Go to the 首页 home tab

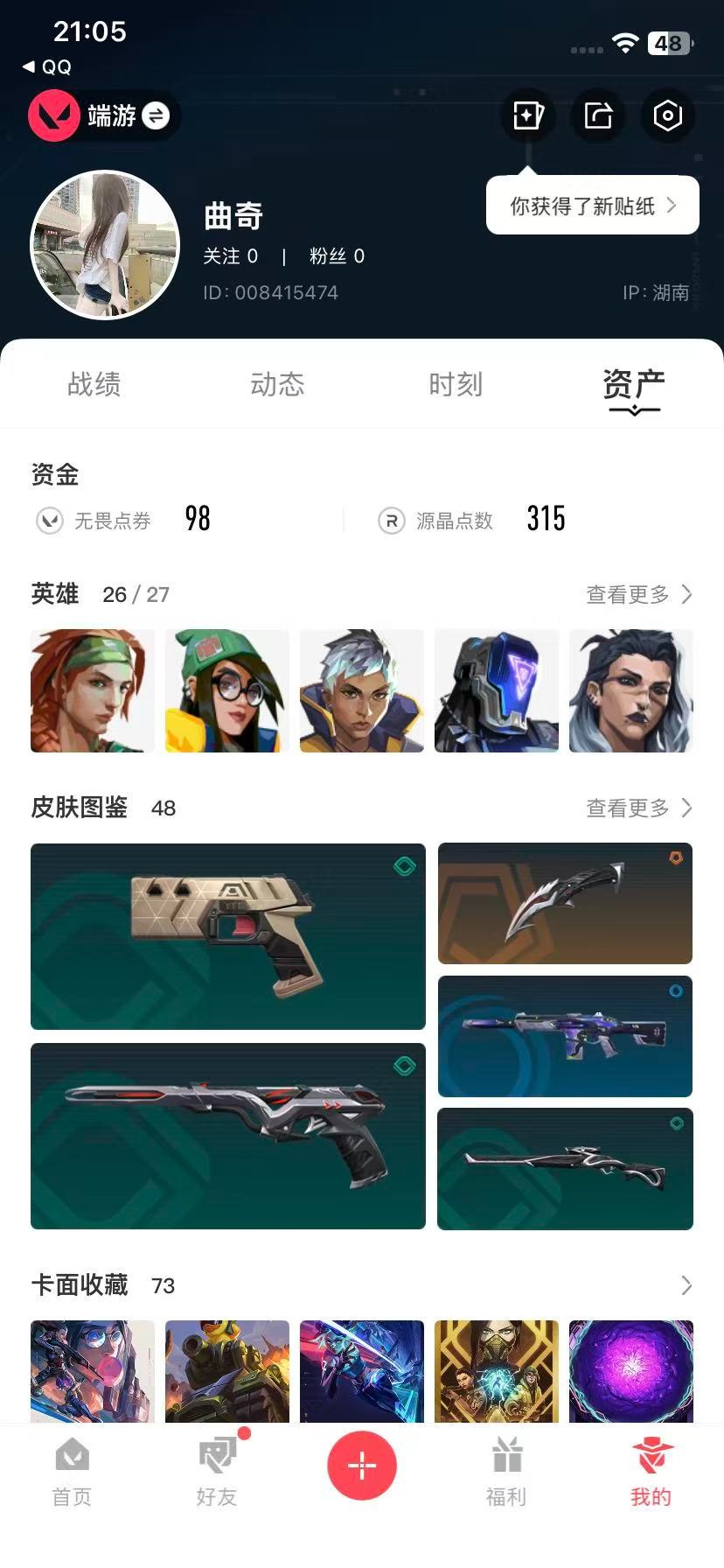click(72, 1472)
